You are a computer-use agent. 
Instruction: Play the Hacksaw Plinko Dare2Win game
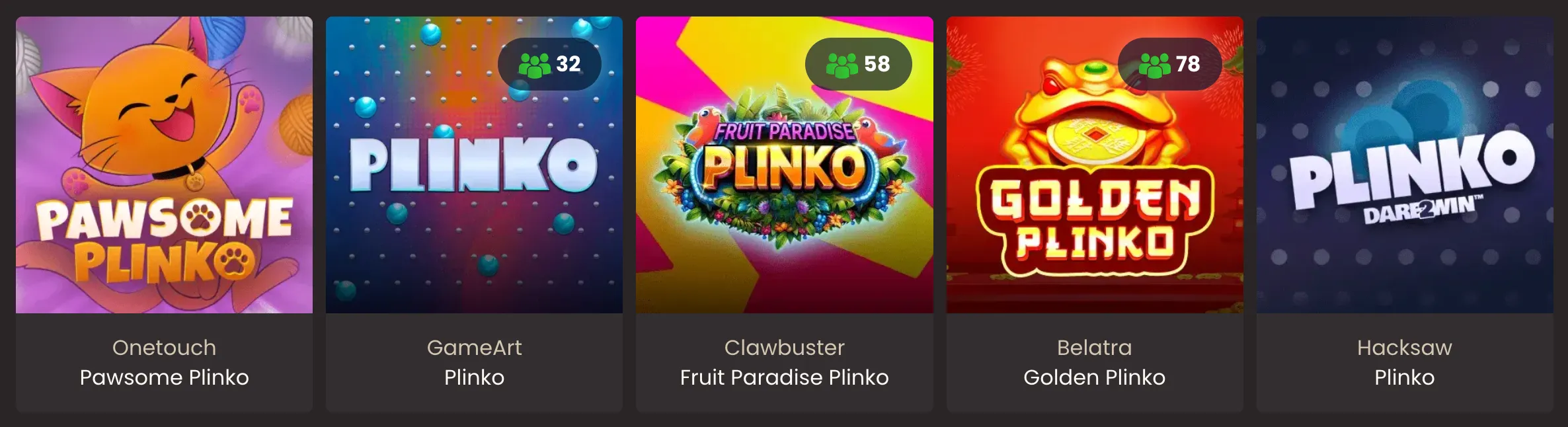click(1405, 165)
